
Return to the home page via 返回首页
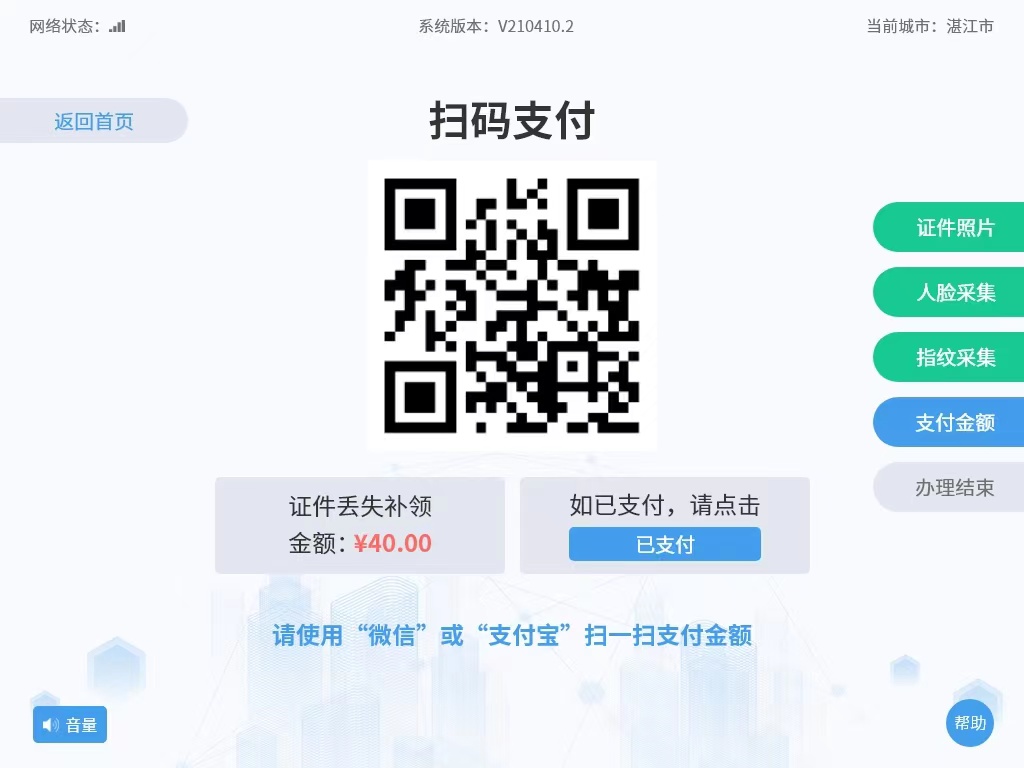93,122
